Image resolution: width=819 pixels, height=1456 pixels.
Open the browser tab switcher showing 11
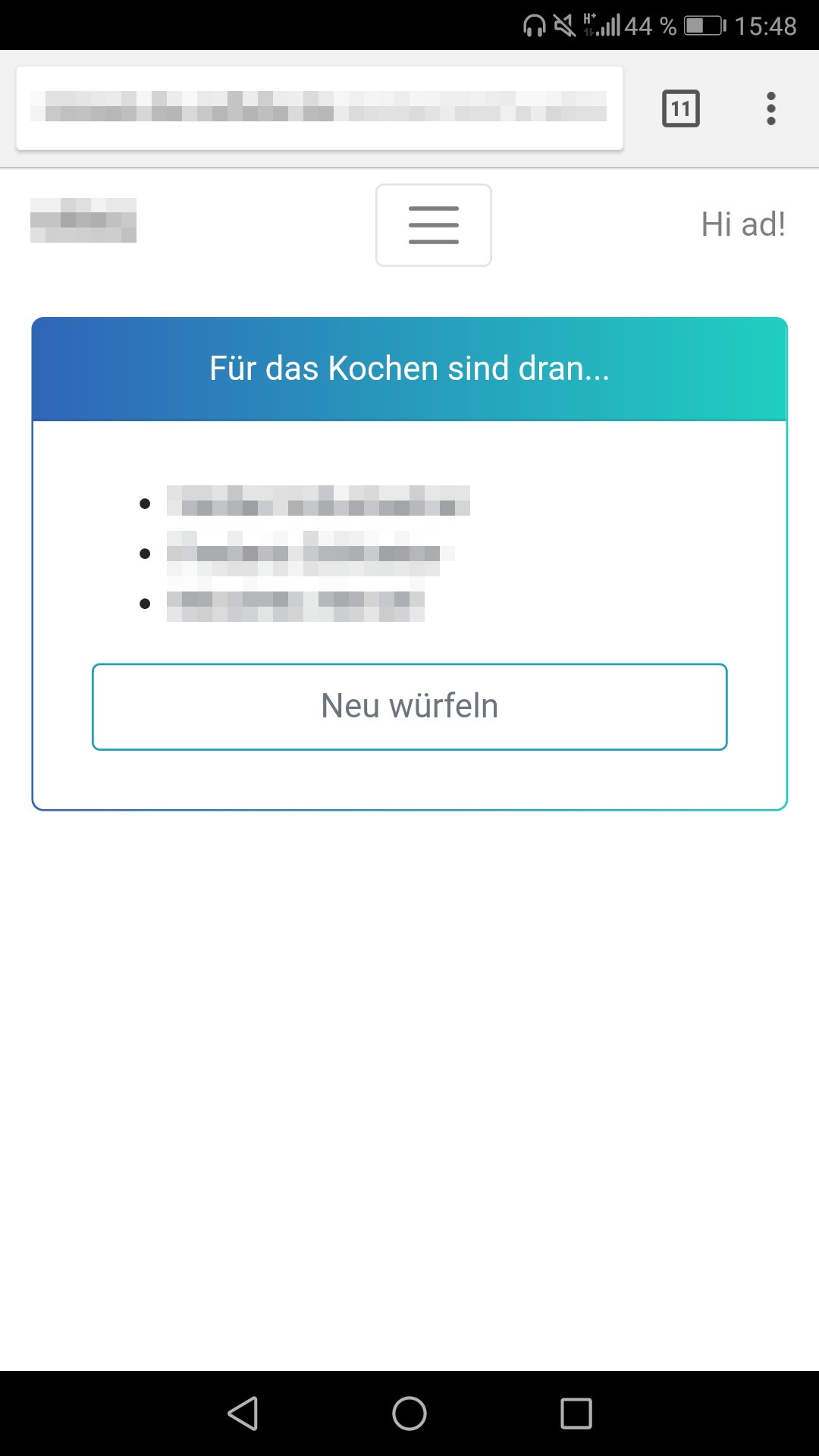tap(681, 108)
